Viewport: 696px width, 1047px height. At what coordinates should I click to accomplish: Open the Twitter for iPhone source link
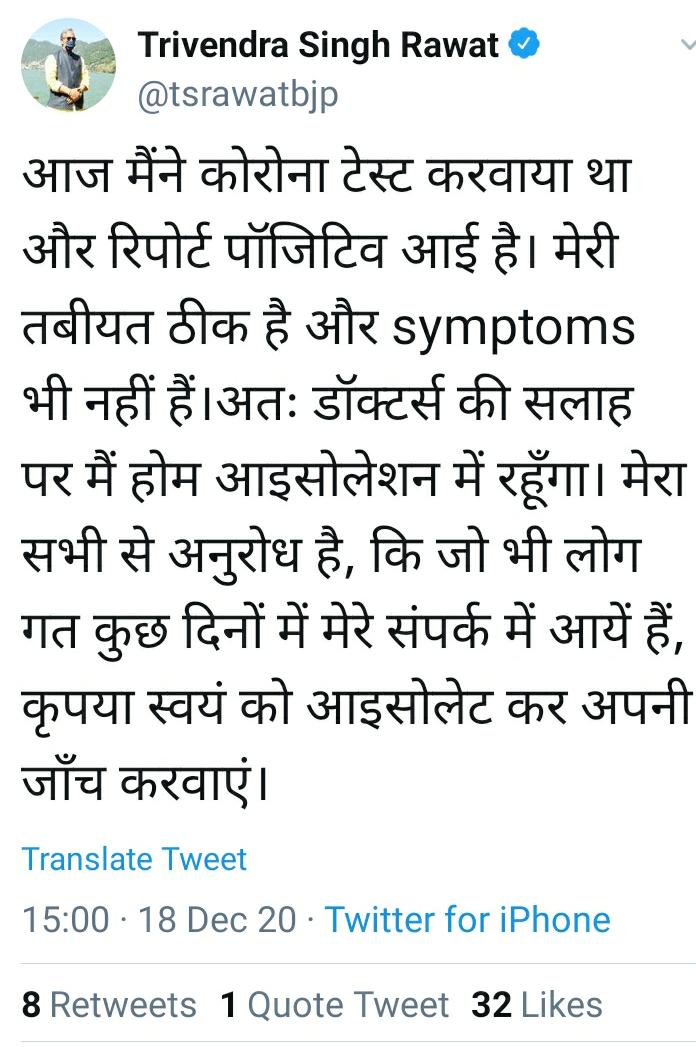[x=468, y=920]
